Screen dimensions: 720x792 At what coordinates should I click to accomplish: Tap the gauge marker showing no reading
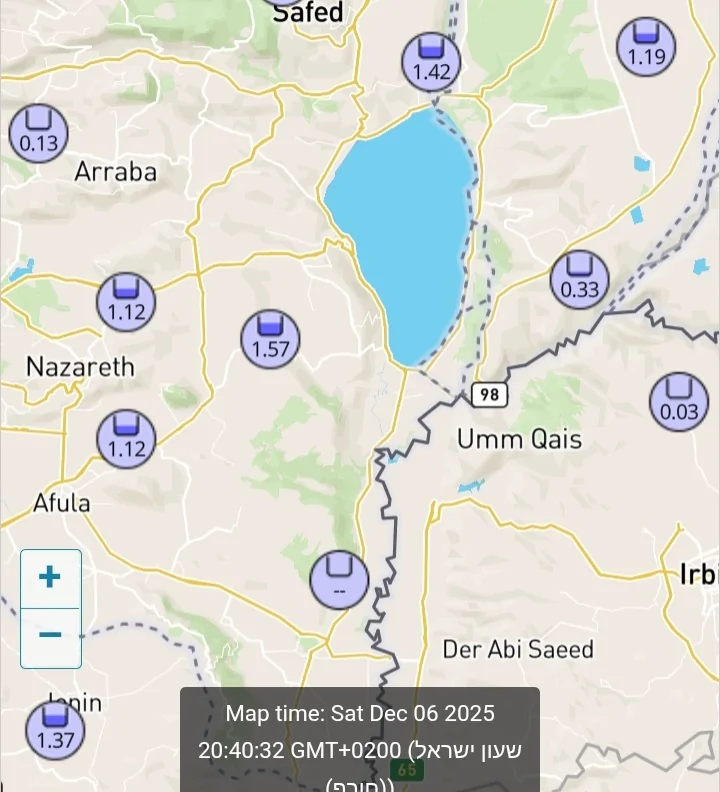pos(339,579)
